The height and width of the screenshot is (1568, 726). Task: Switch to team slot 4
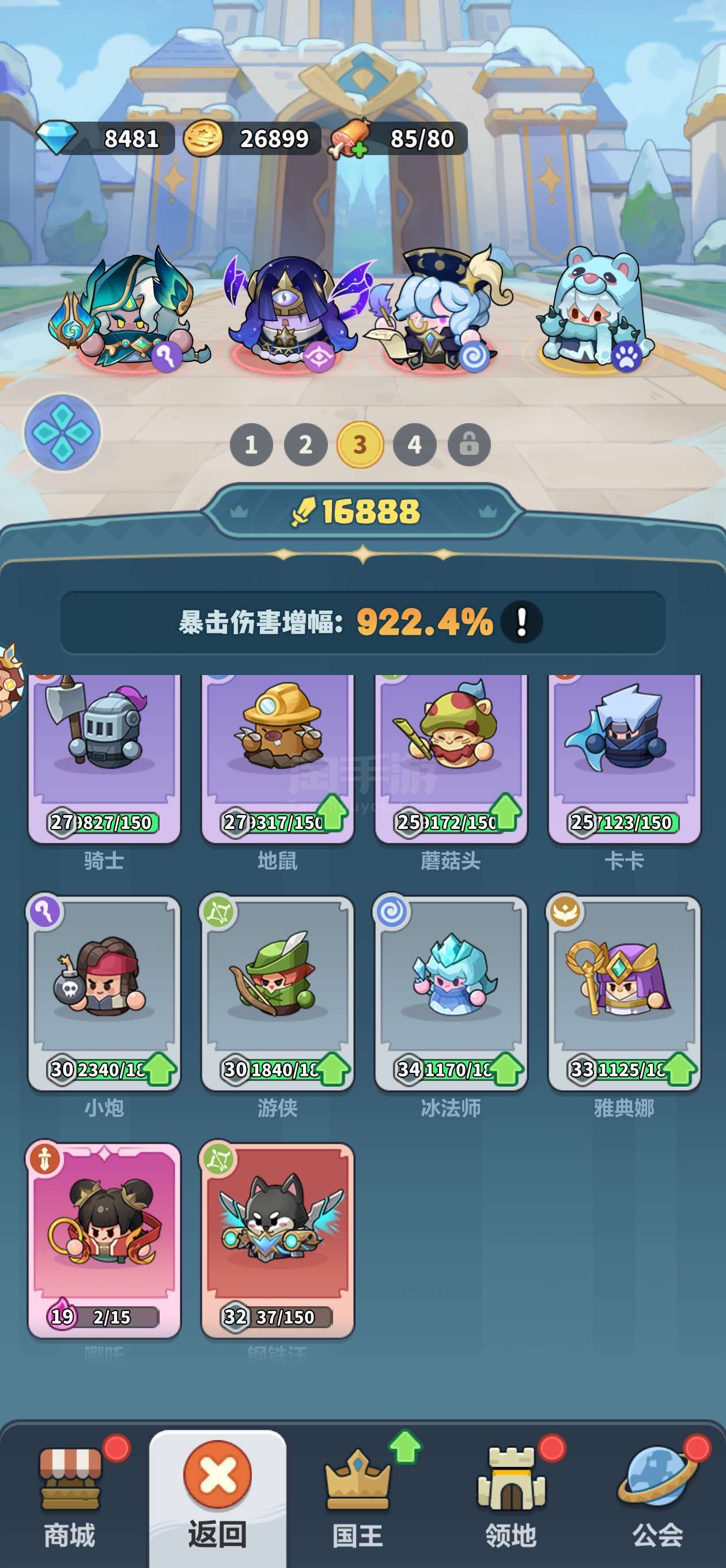click(414, 445)
